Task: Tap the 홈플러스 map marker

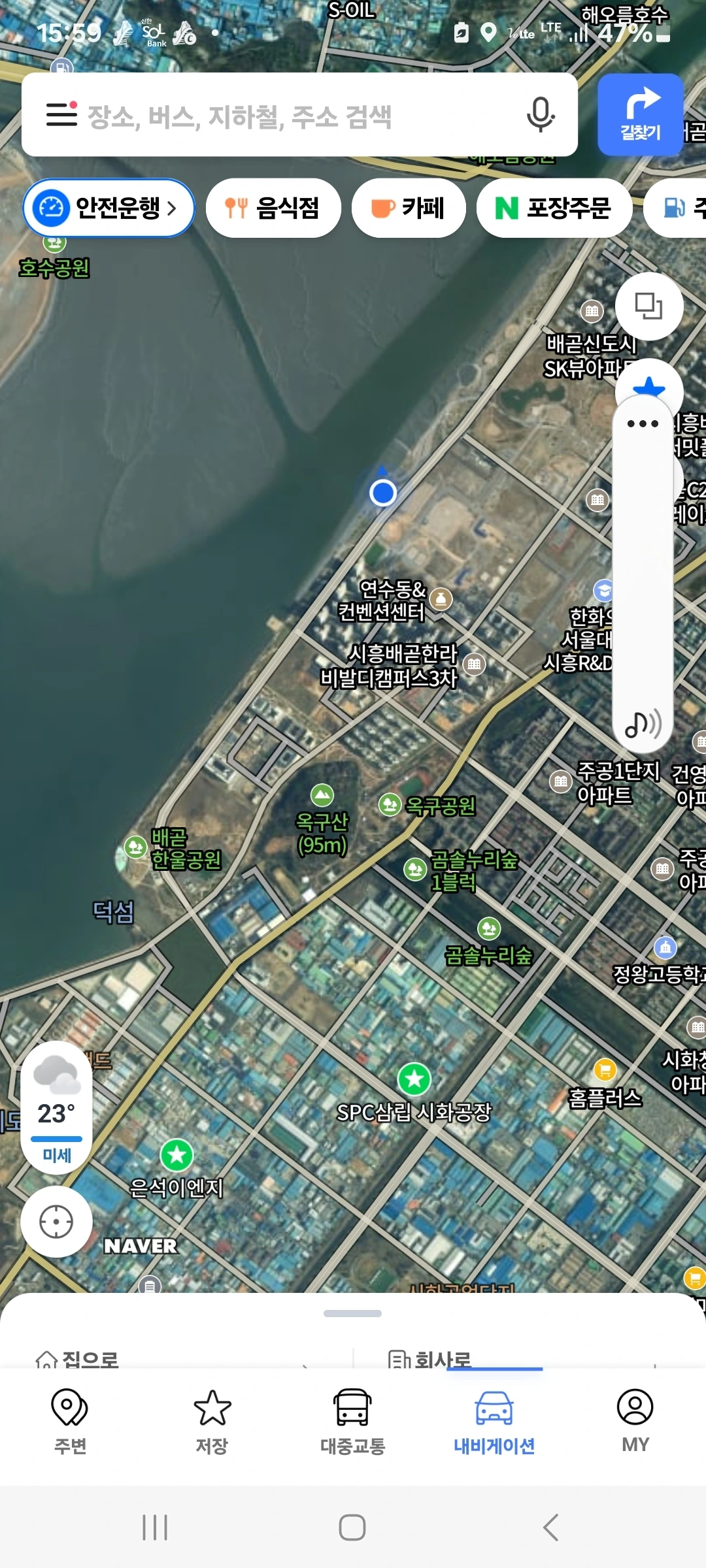Action: point(605,1070)
